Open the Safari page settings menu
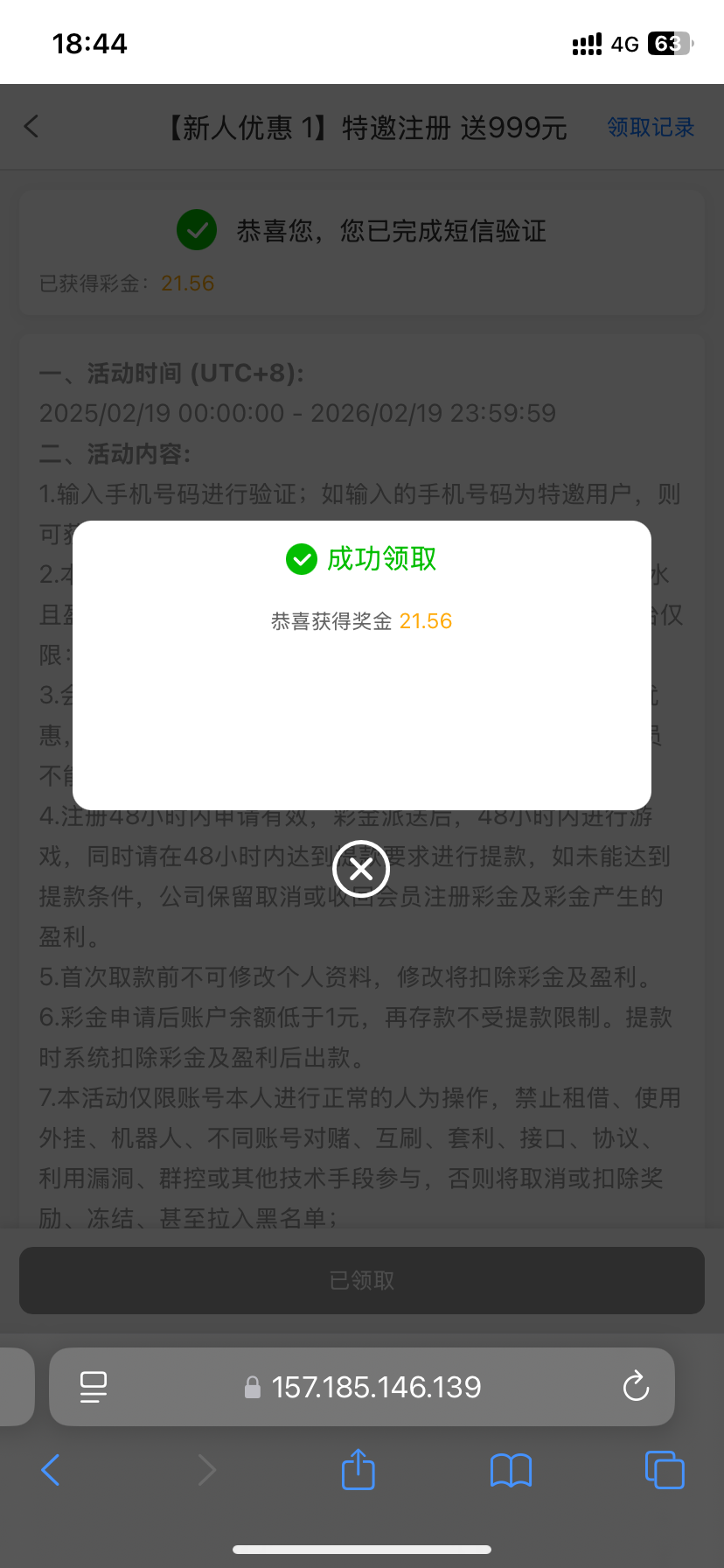 point(93,1387)
